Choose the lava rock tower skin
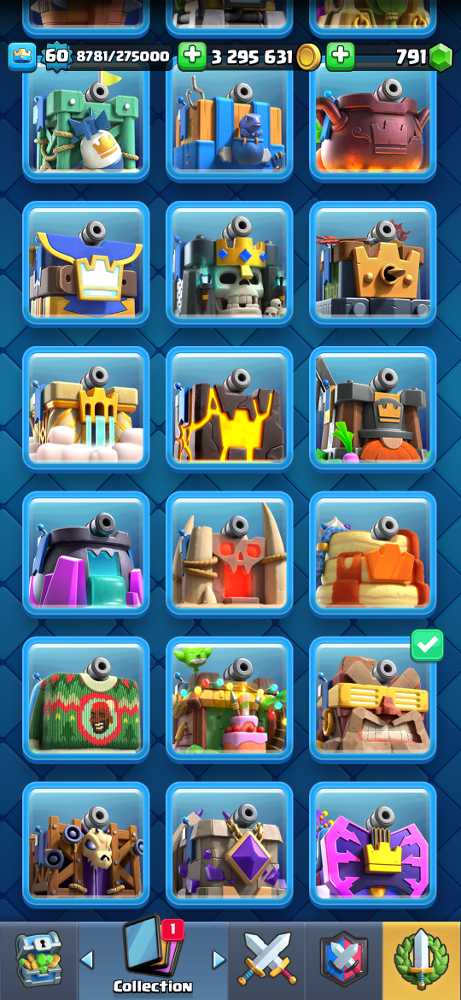The image size is (461, 1000). click(x=230, y=408)
